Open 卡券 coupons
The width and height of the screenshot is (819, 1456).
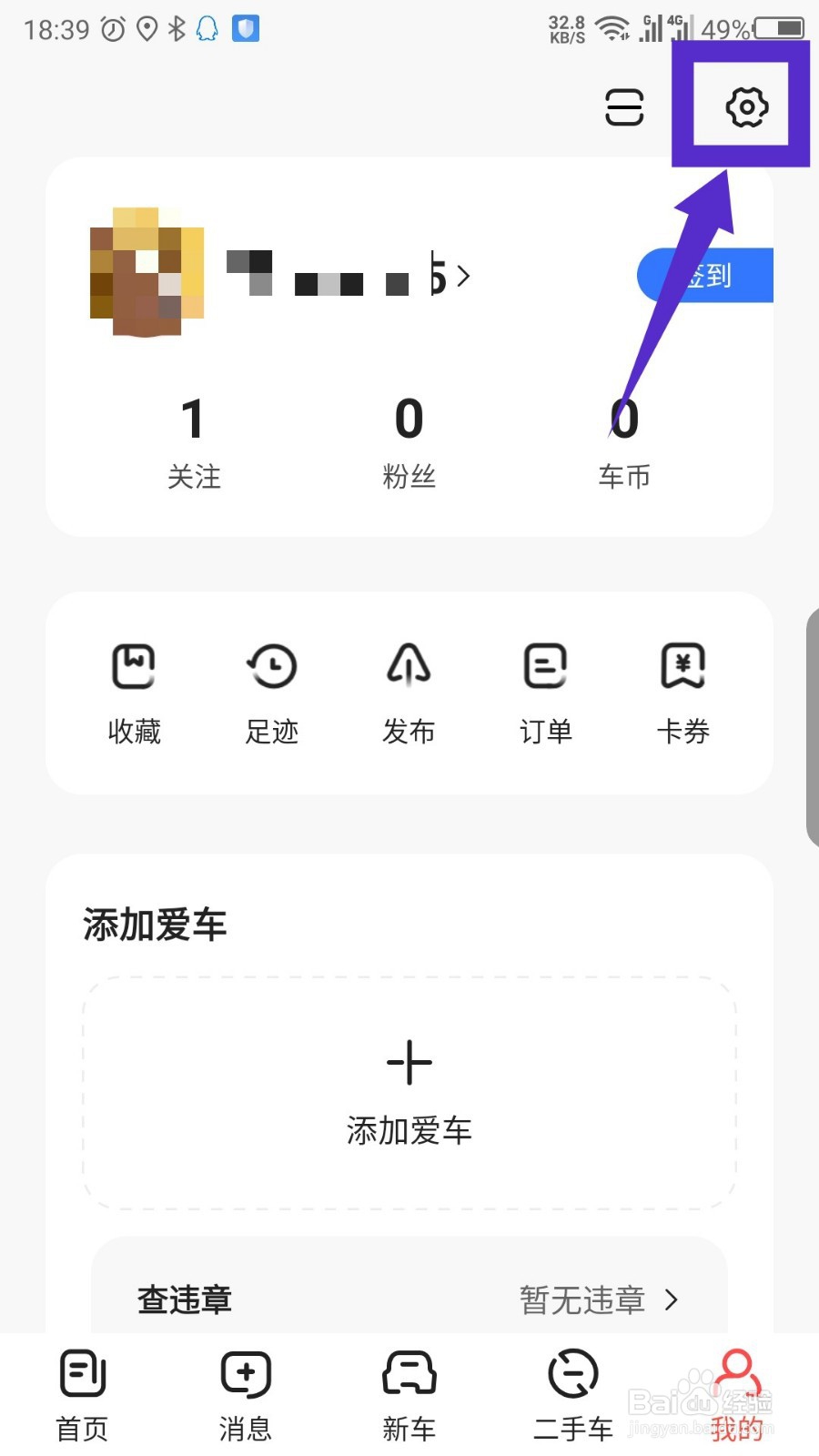(683, 693)
